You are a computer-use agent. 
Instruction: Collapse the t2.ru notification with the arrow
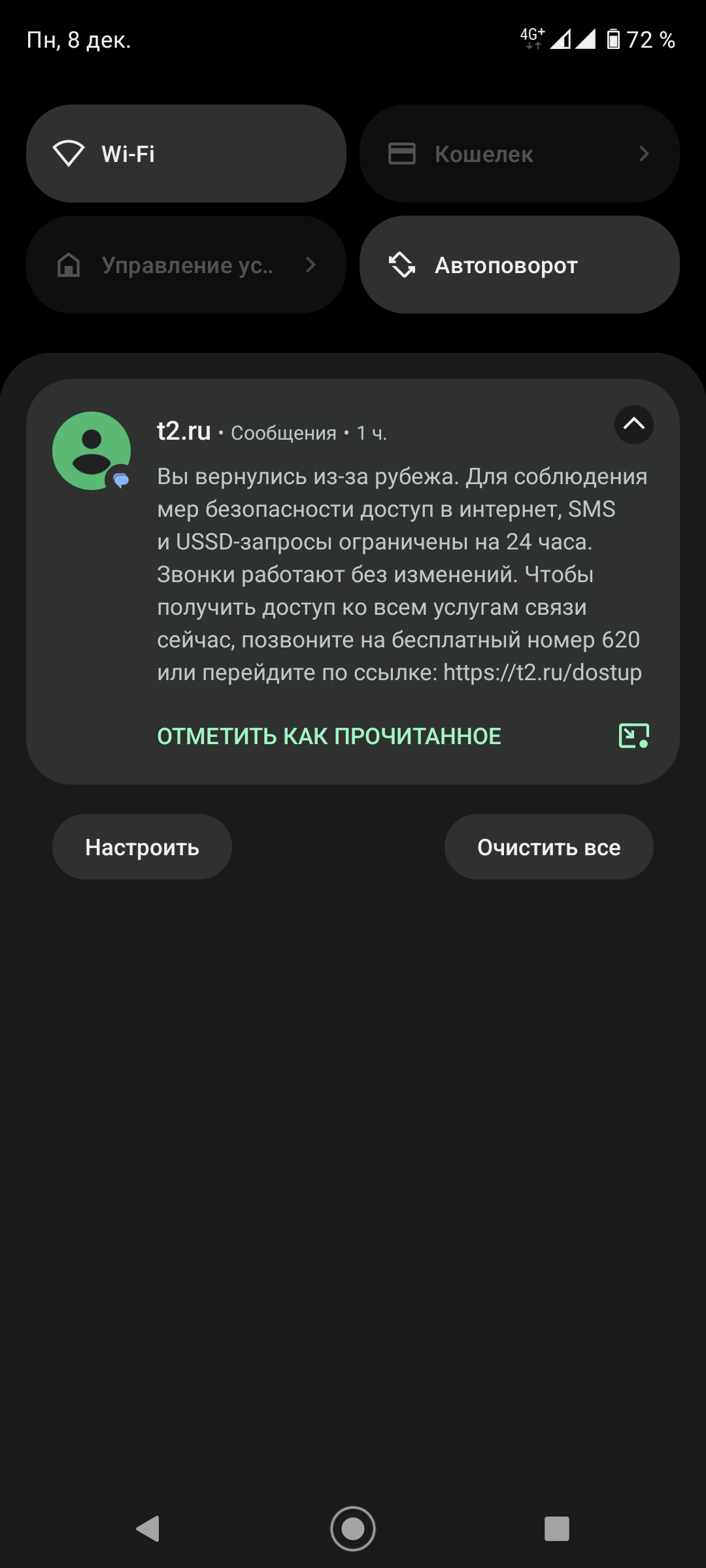tap(633, 425)
